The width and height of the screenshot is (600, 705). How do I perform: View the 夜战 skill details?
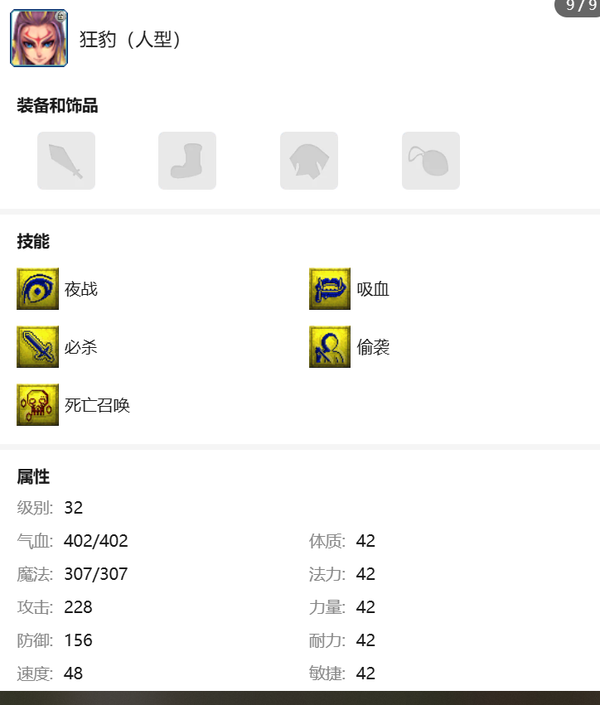38,289
